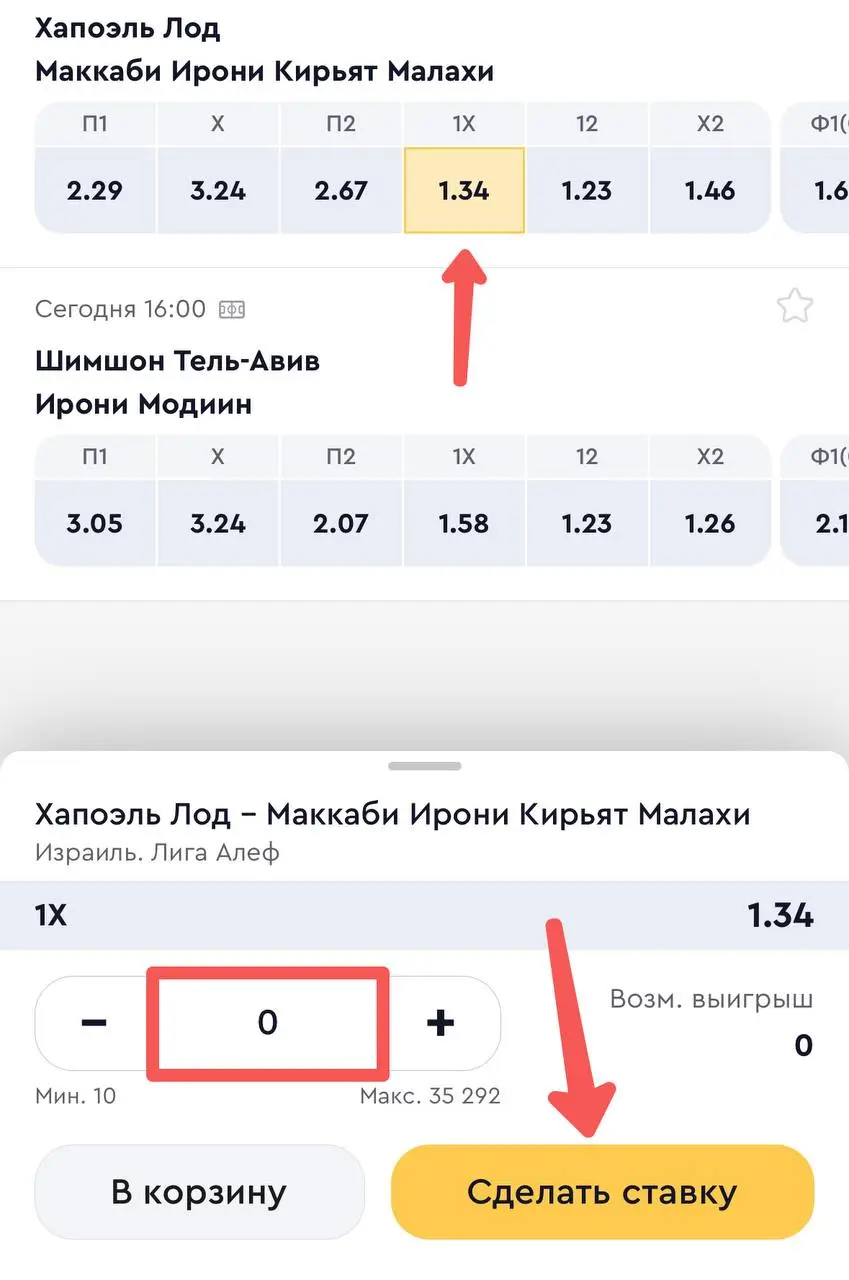Pick П2 odds 2.07 for Shimshon match

340,522
